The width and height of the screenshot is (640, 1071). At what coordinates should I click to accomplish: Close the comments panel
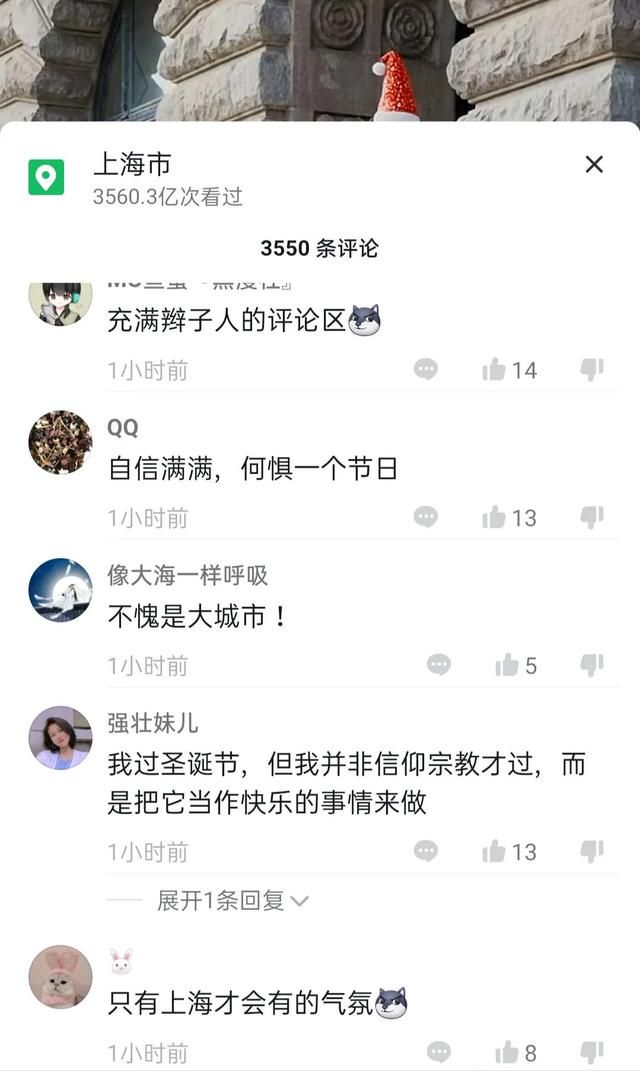(594, 164)
